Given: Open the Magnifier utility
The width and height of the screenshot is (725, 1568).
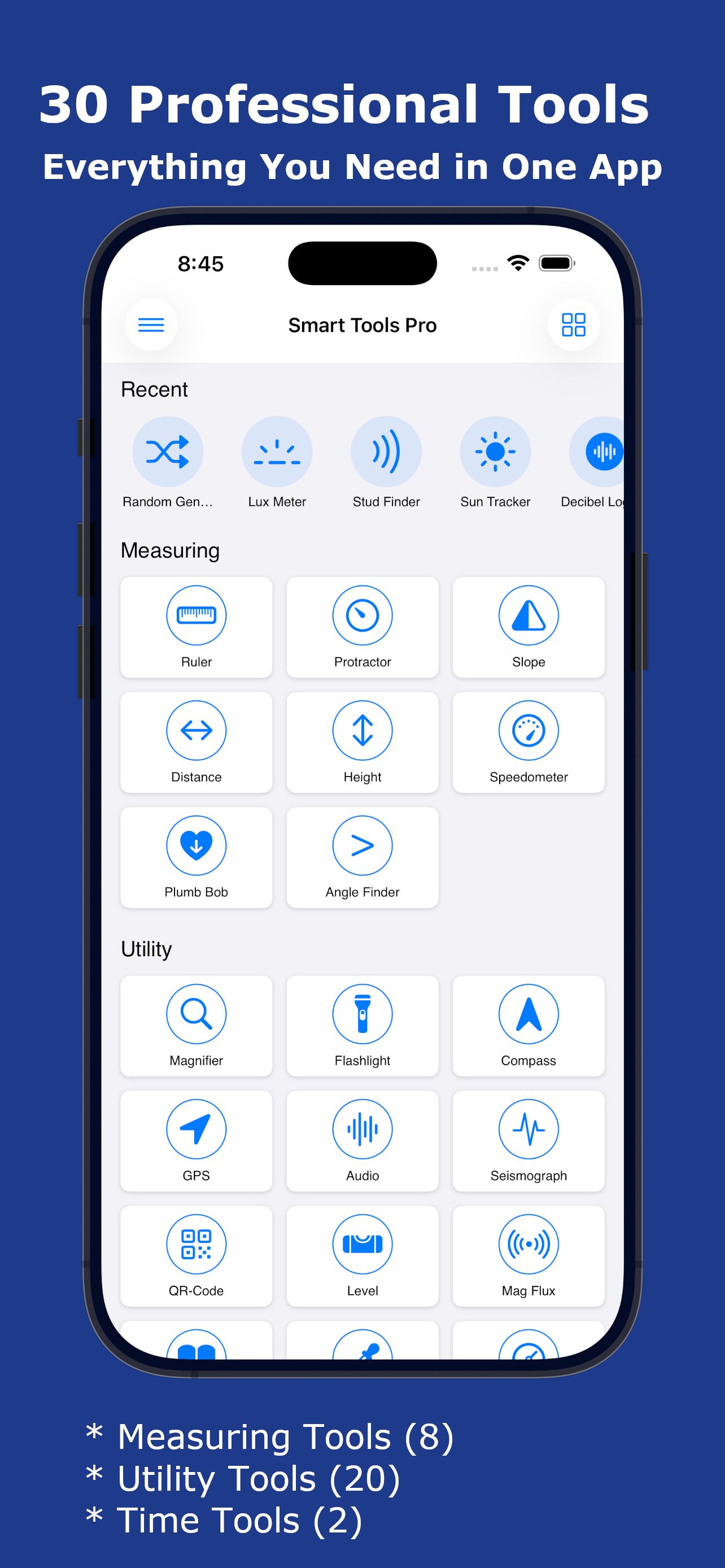Looking at the screenshot, I should (x=196, y=1026).
